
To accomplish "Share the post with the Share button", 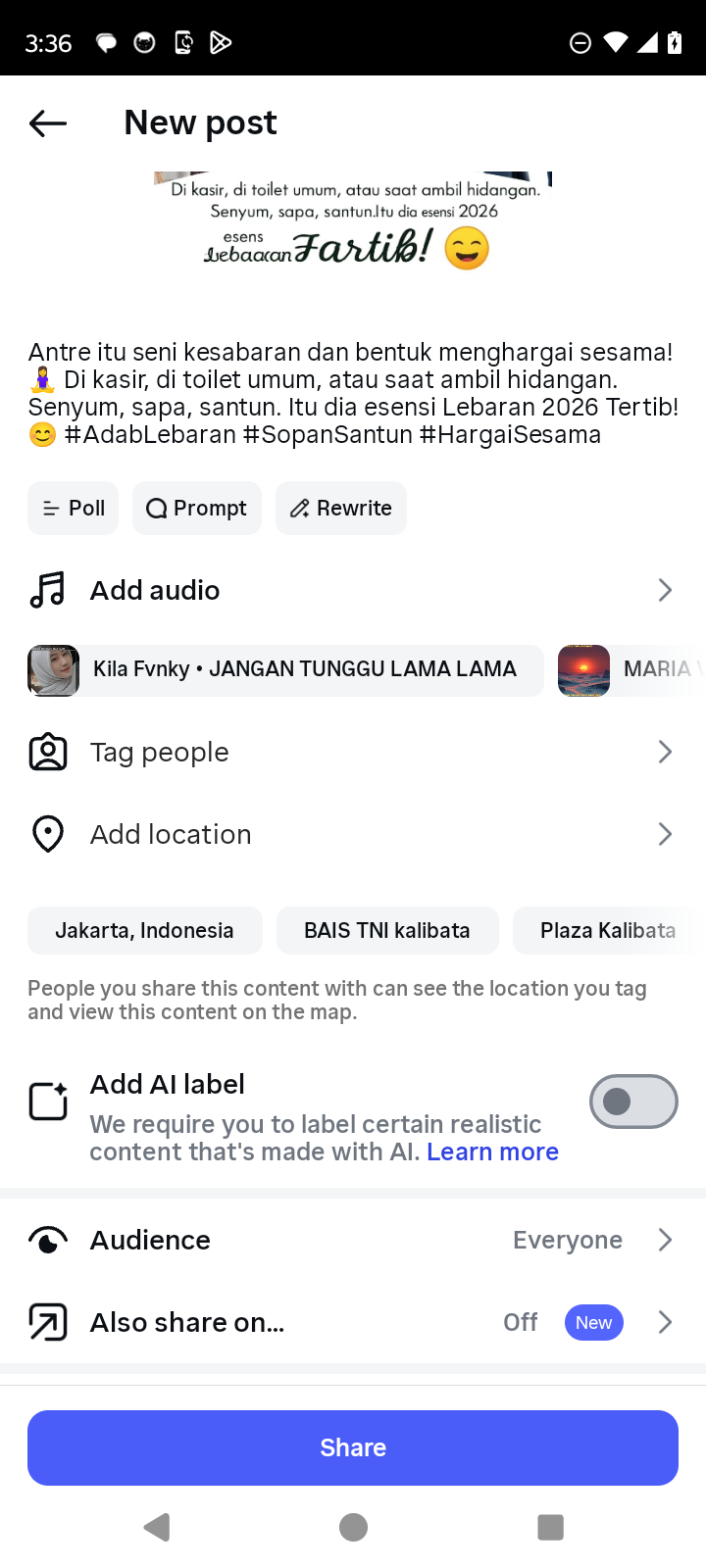I will pos(353,1447).
